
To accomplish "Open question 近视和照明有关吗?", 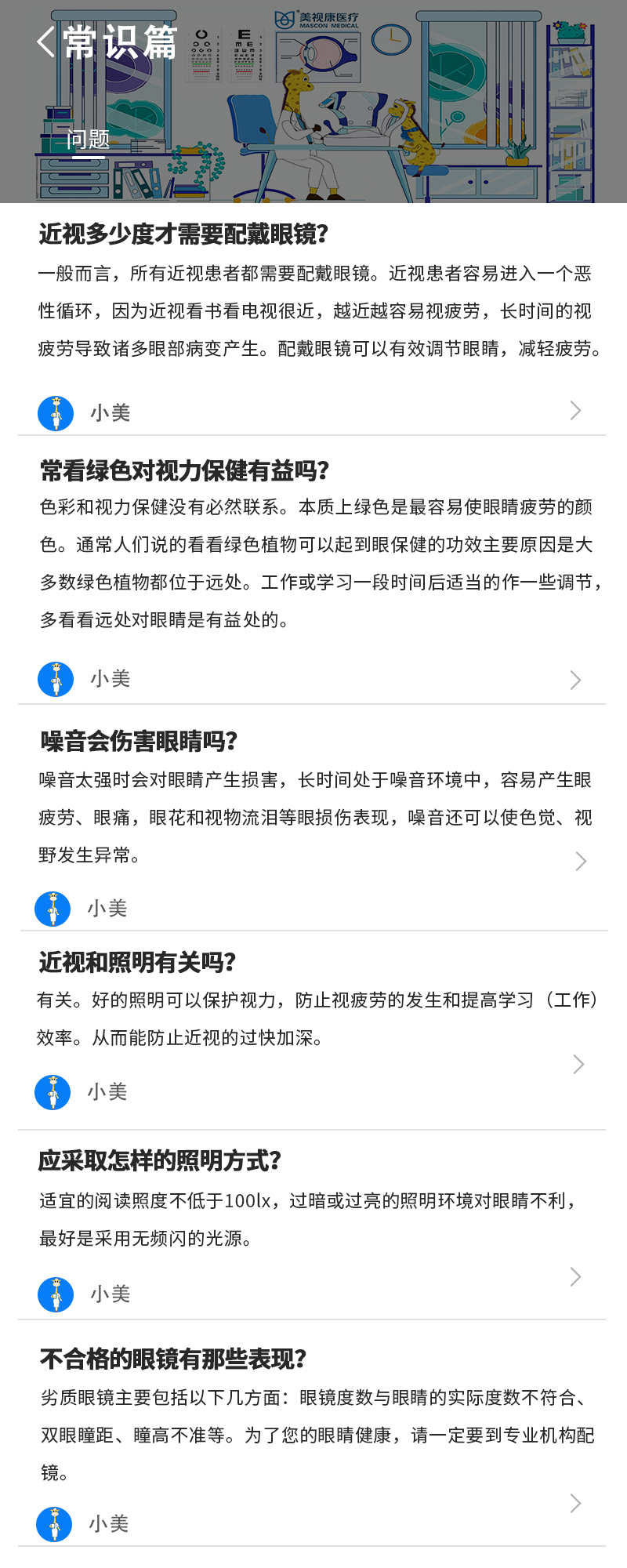I will point(137,962).
